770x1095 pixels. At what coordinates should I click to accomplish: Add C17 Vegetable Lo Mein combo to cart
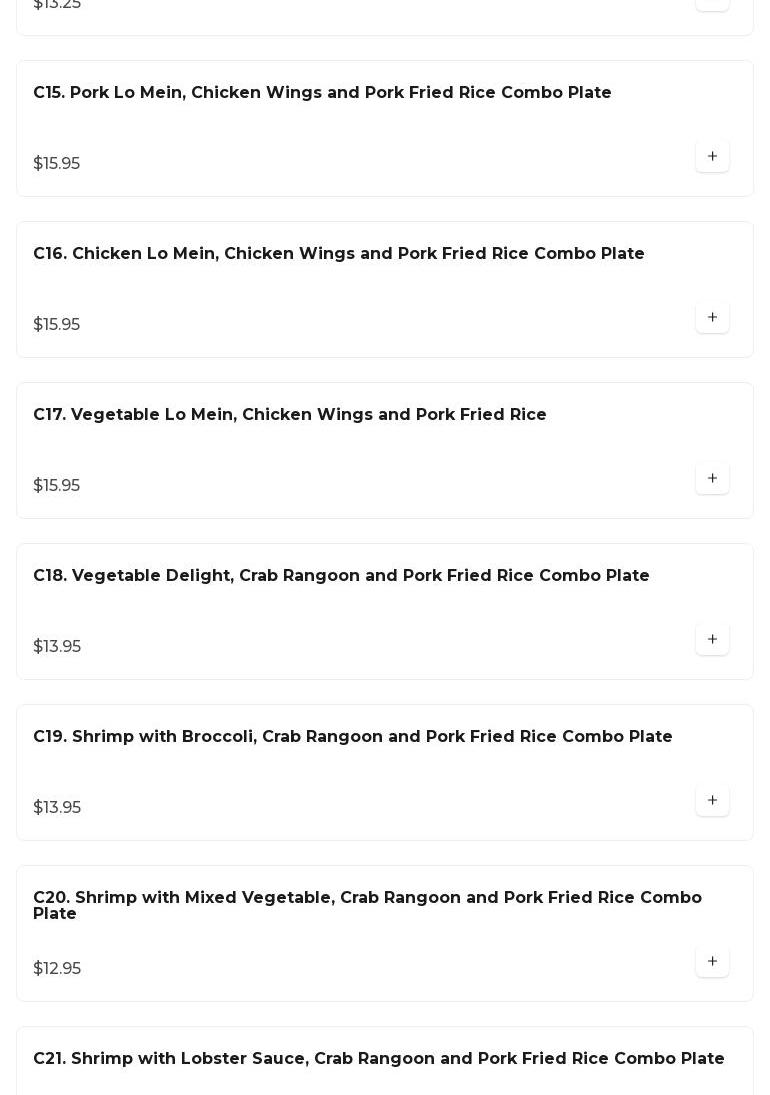pos(712,479)
